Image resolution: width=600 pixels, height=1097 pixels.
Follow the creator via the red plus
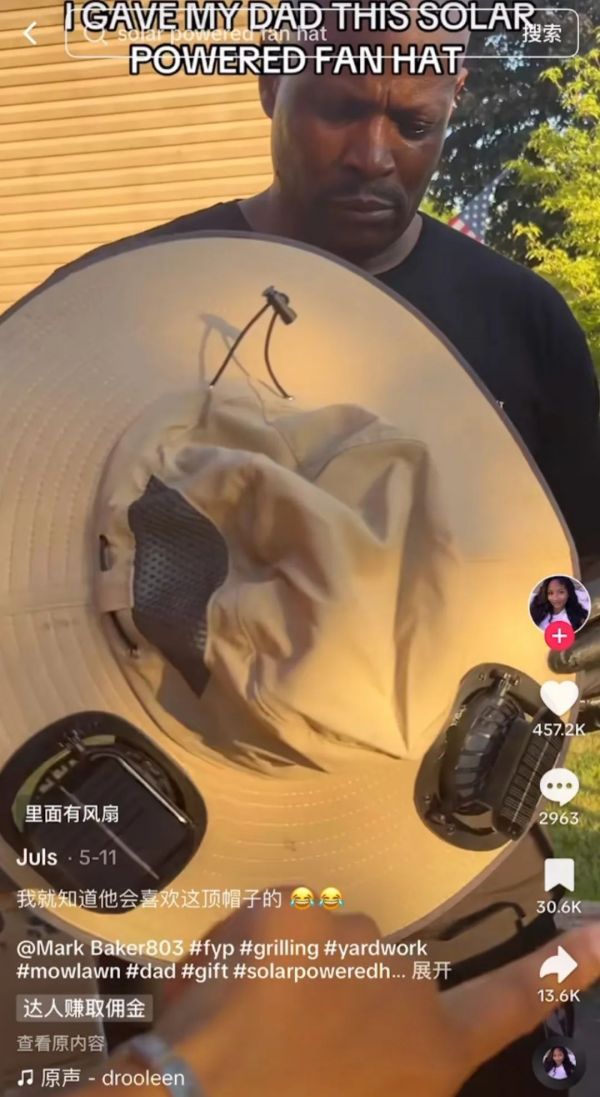click(559, 635)
